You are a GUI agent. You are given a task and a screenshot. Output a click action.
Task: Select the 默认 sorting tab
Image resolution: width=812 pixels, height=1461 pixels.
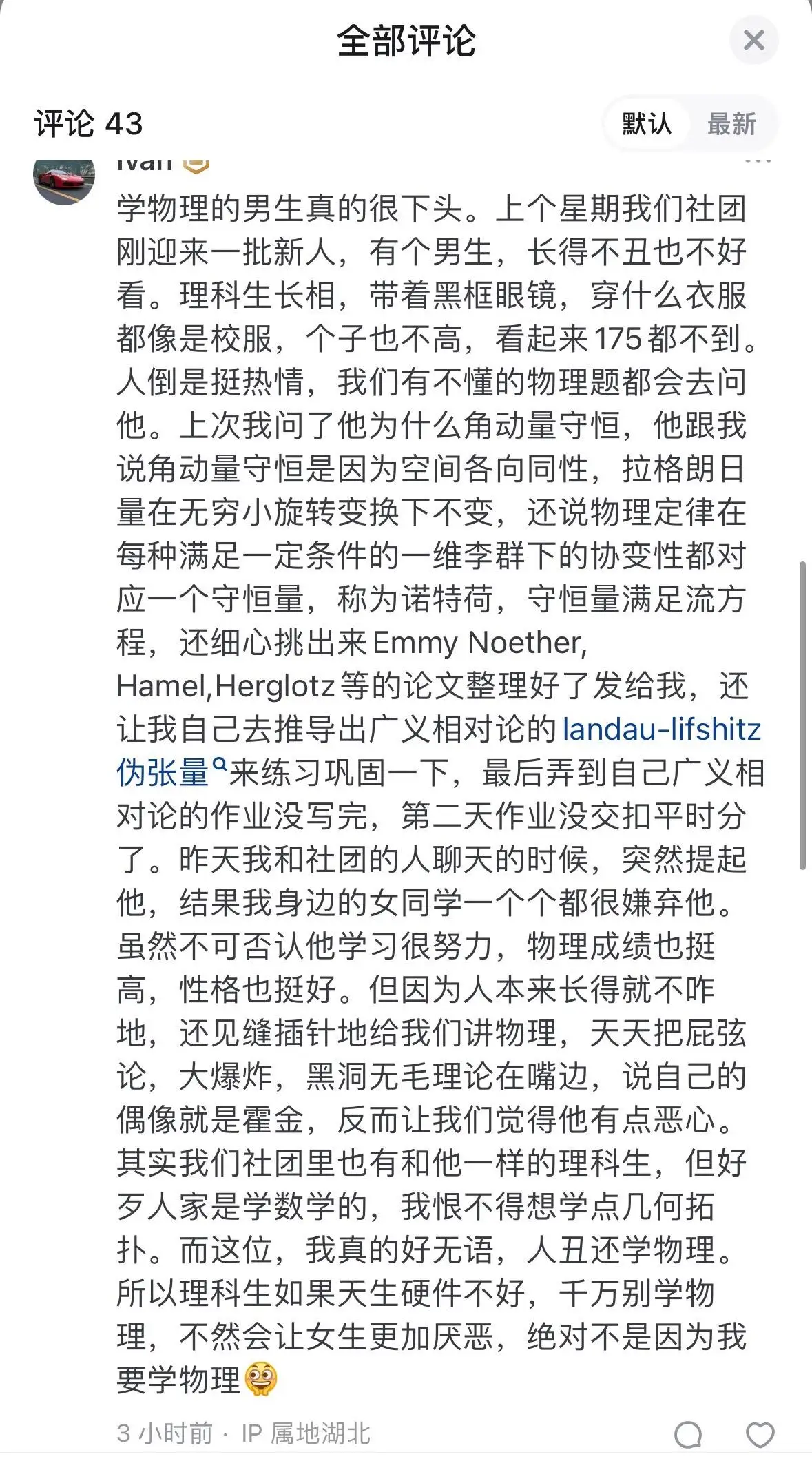tap(646, 124)
